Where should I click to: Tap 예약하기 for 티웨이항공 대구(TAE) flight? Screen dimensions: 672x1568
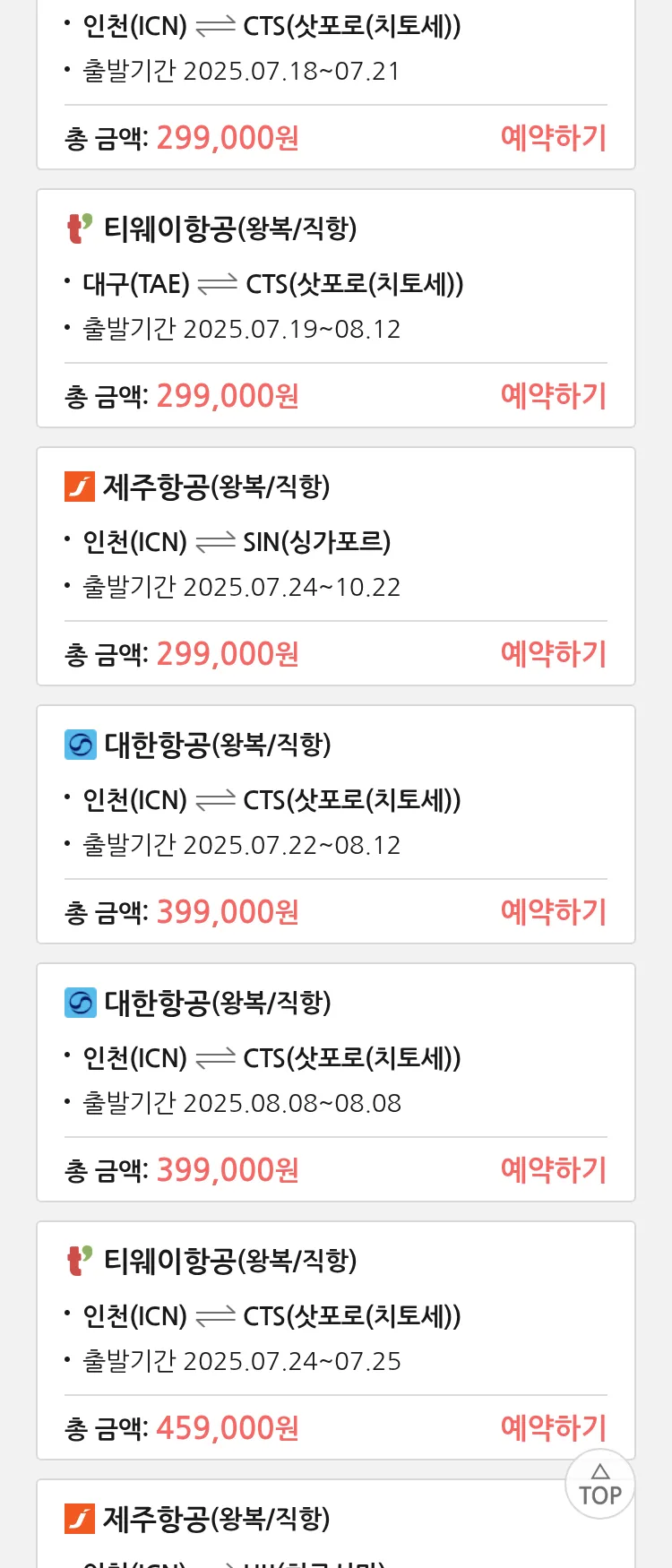(x=553, y=396)
